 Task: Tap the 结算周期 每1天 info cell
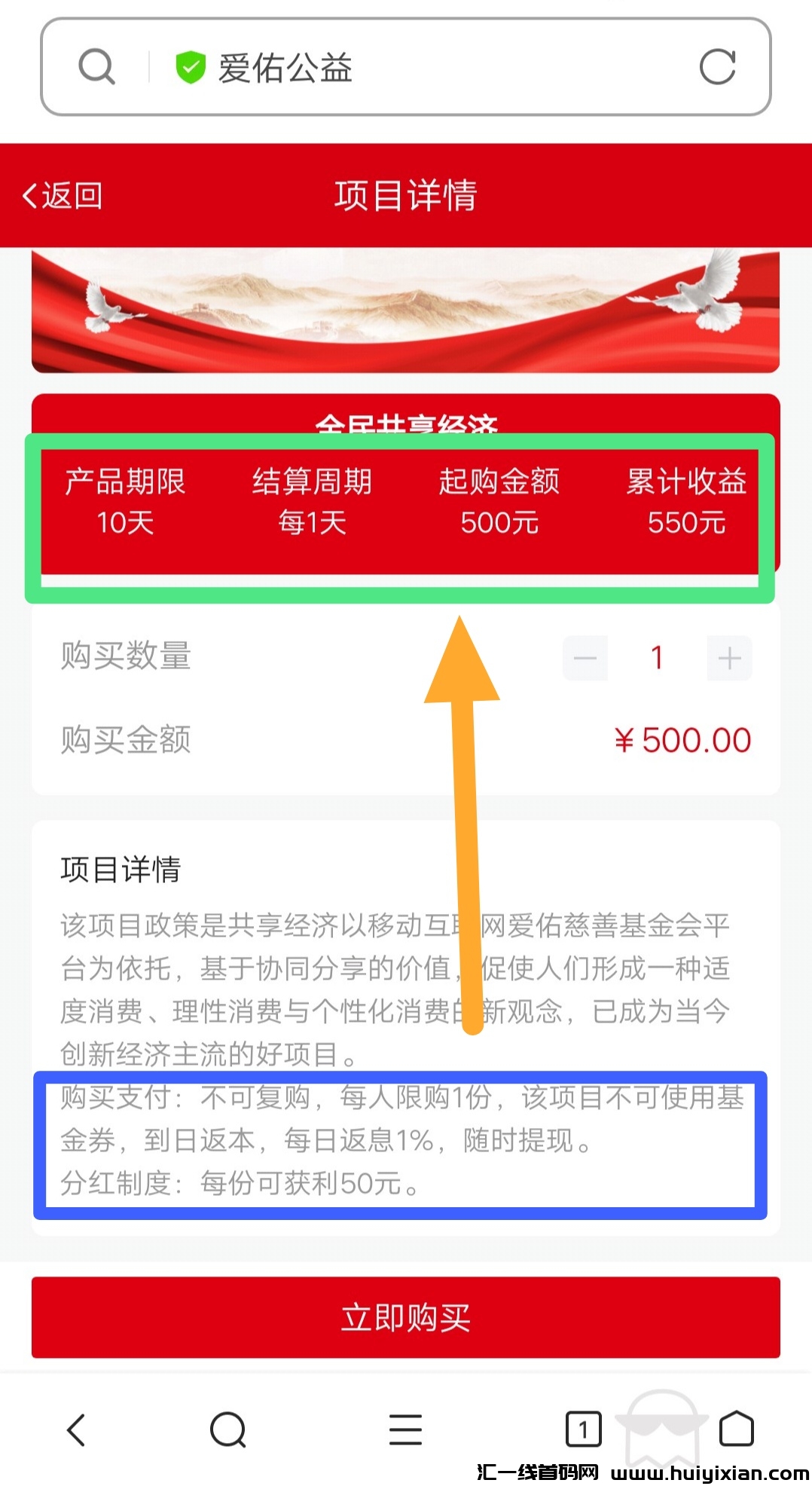point(312,501)
